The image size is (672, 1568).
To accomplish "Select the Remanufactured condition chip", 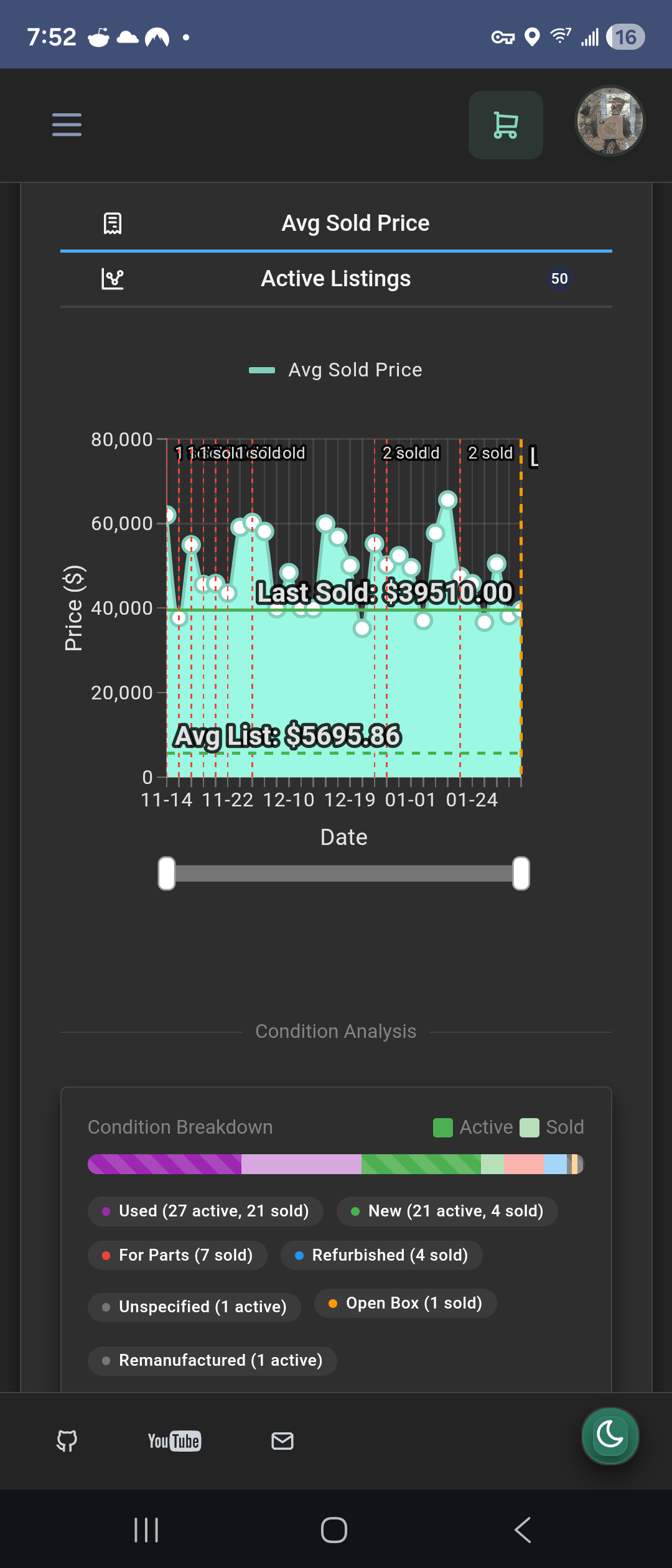I will tap(212, 1361).
